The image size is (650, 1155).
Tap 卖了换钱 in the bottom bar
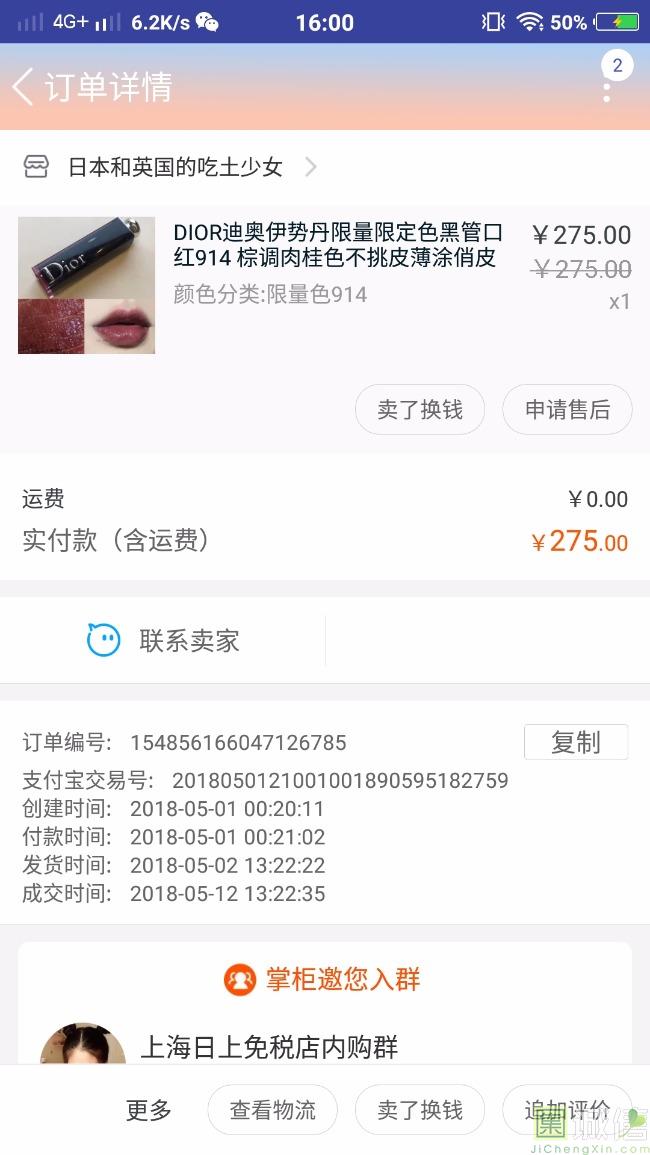tap(420, 1110)
